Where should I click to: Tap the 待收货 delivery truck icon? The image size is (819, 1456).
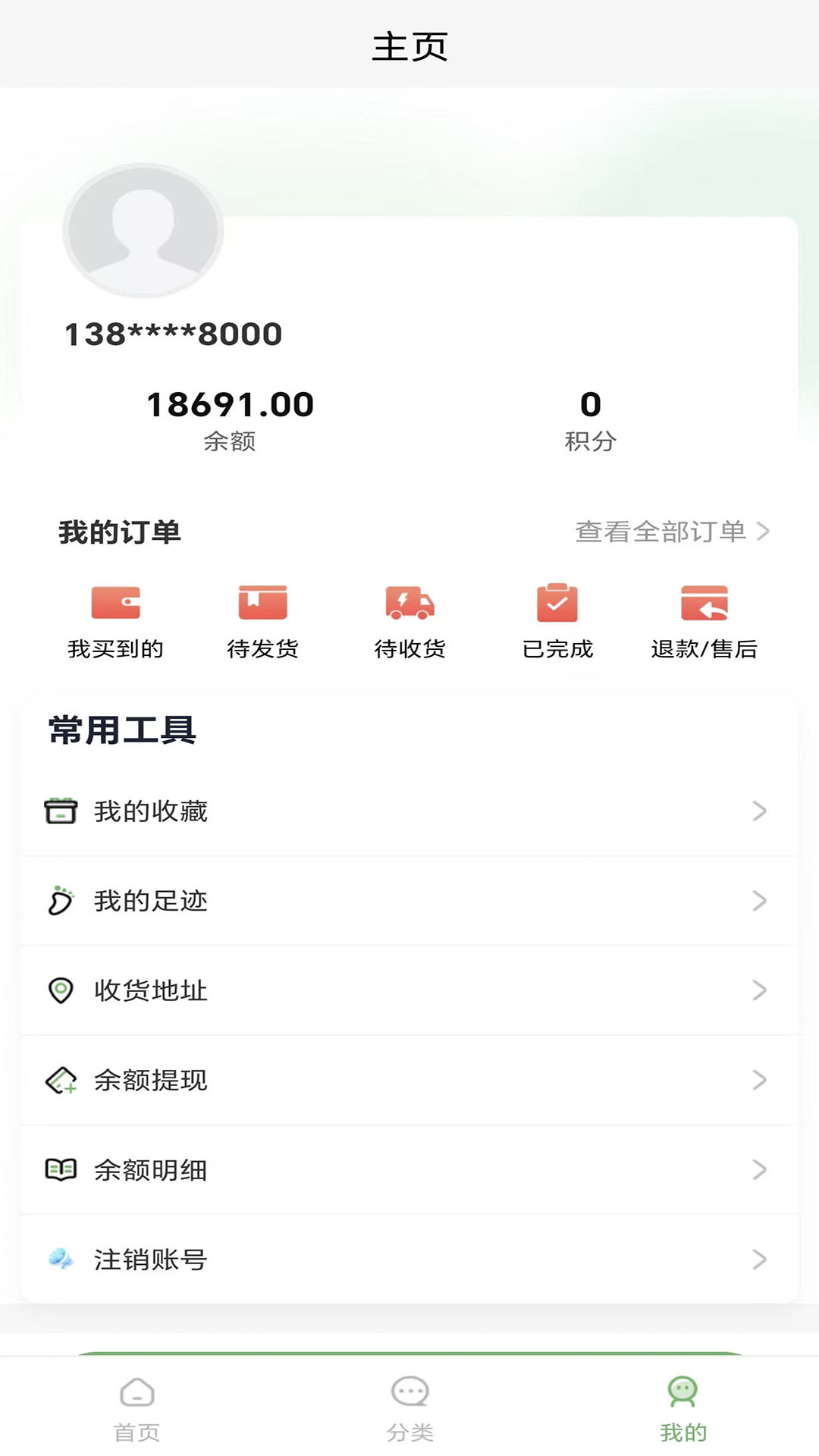[x=409, y=604]
